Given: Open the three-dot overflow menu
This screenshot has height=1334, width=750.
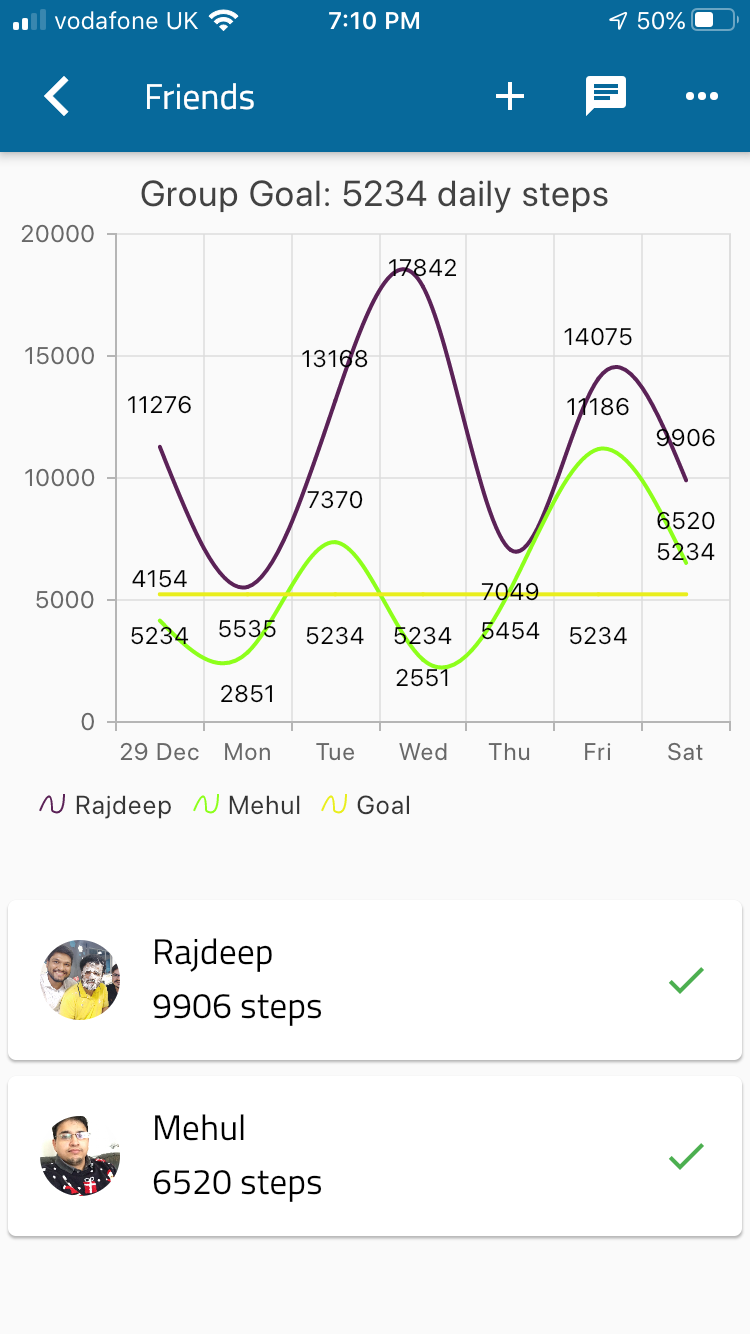Looking at the screenshot, I should [x=702, y=97].
